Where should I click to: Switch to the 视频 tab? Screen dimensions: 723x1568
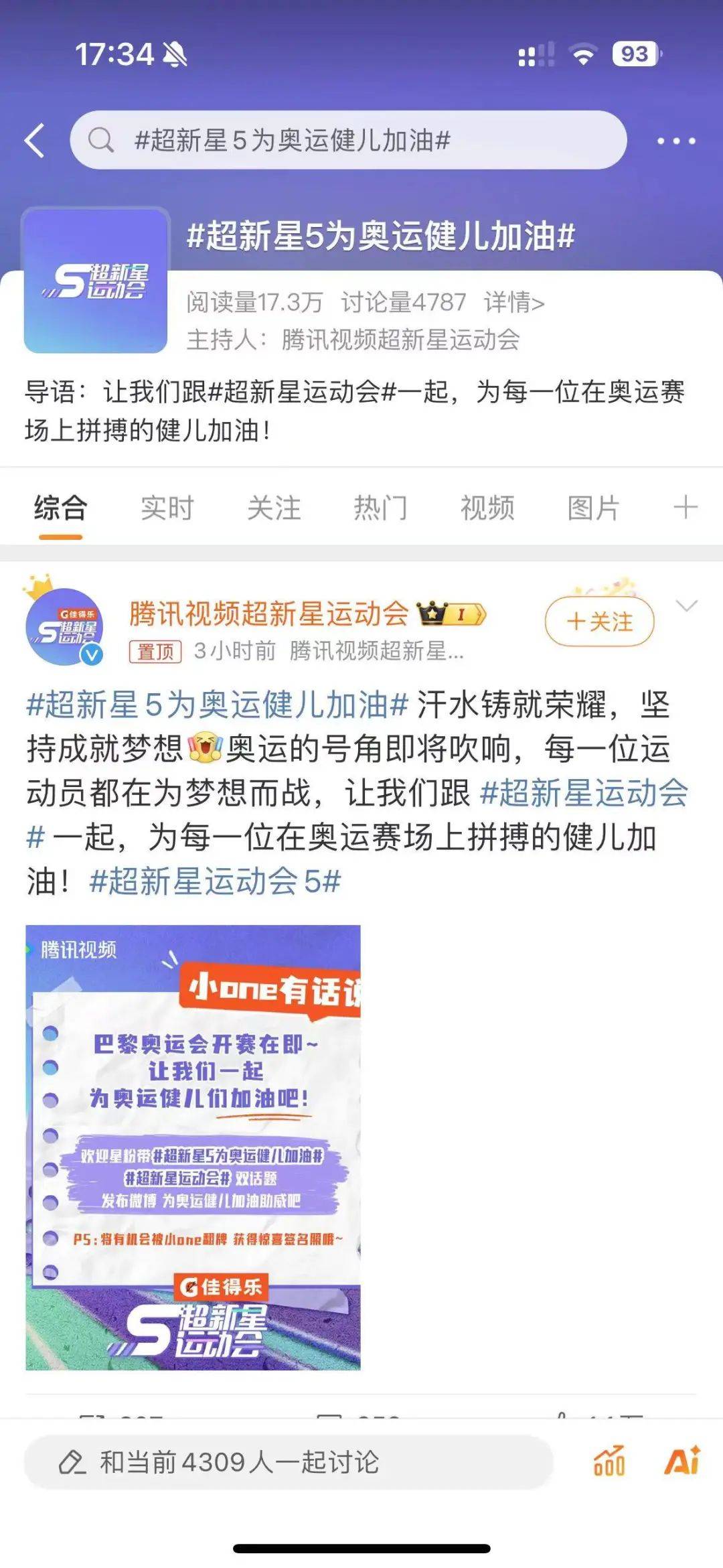[487, 508]
